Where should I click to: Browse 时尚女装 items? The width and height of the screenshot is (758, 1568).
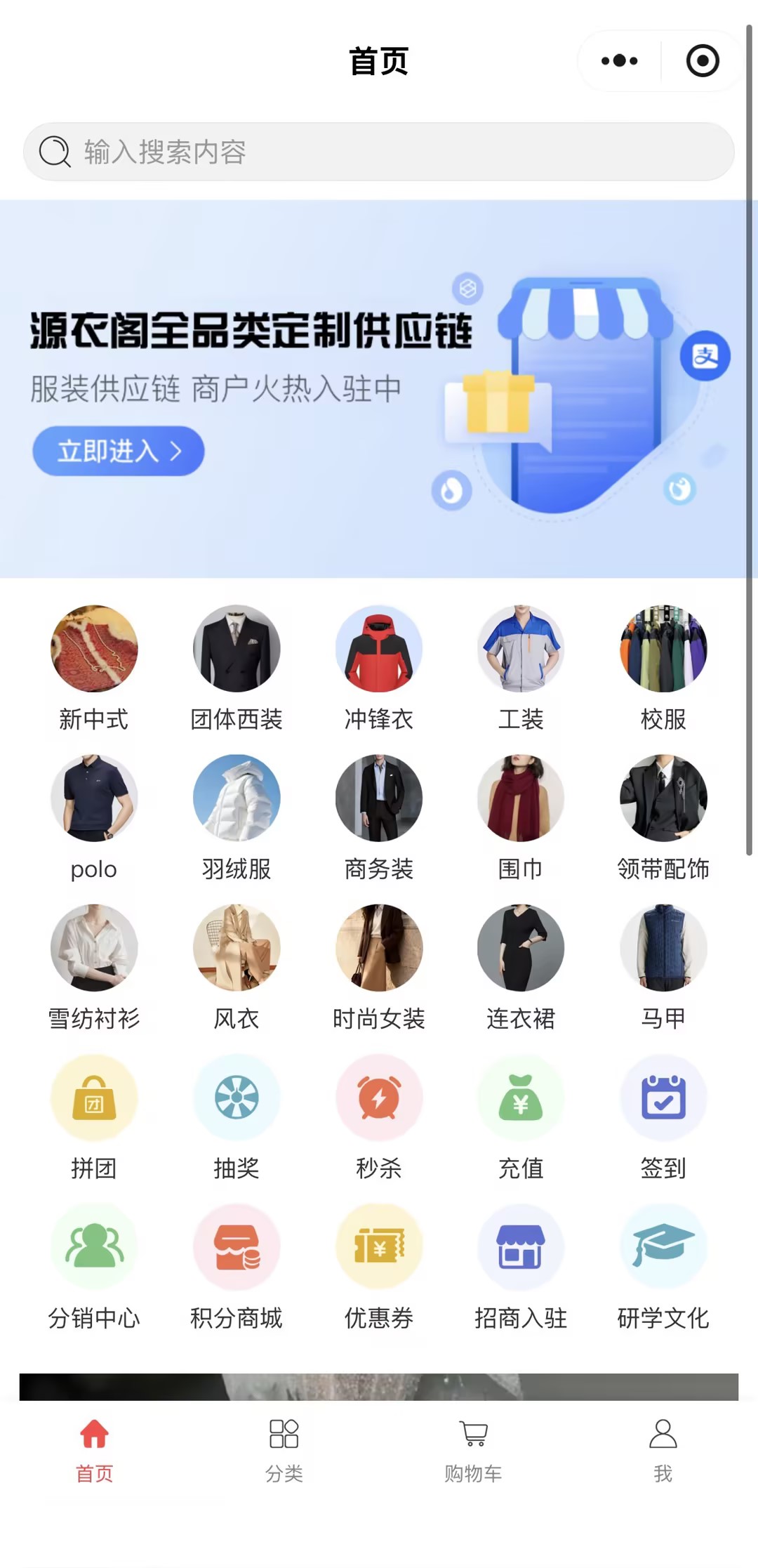pyautogui.click(x=379, y=968)
